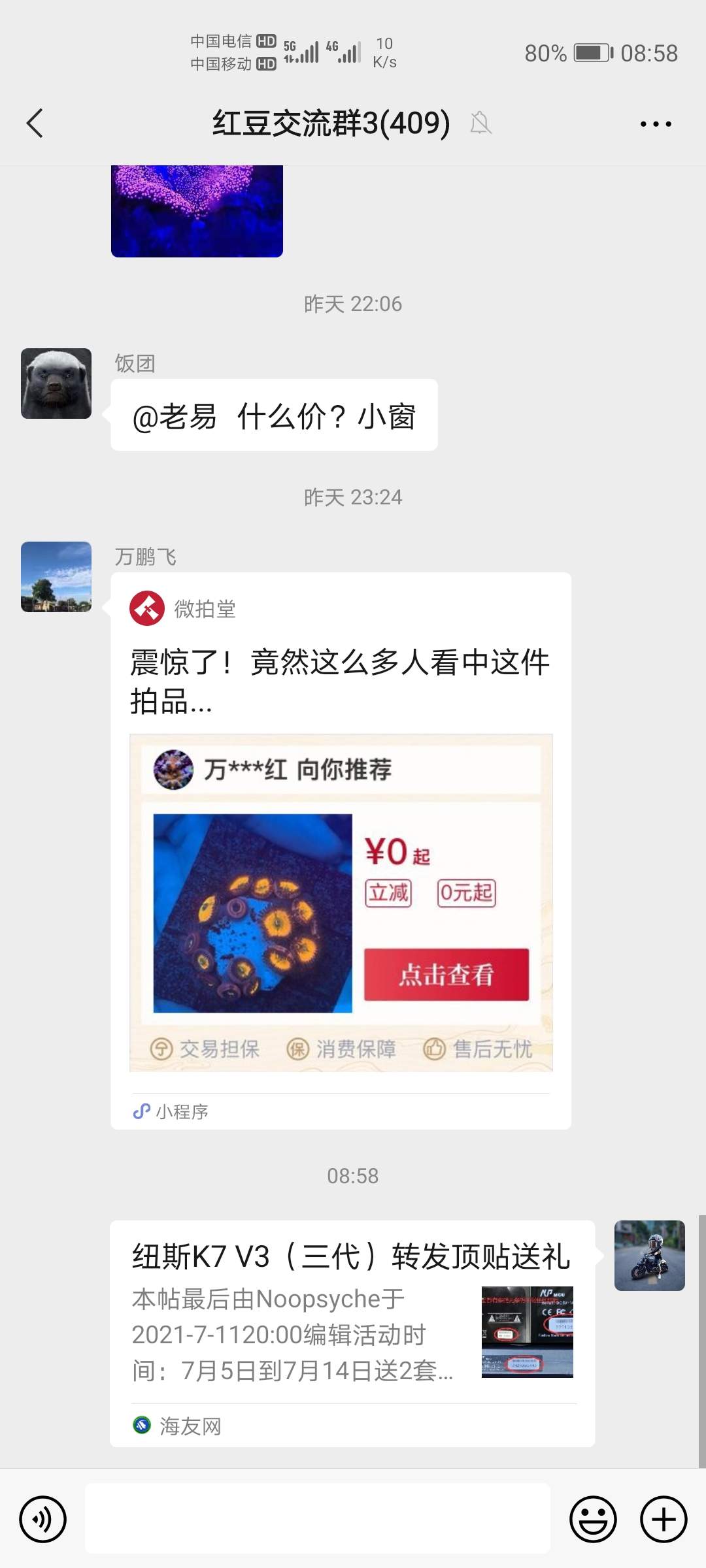View 万鹏飞's profile avatar
Screen dimensions: 706x1568
pyautogui.click(x=56, y=577)
